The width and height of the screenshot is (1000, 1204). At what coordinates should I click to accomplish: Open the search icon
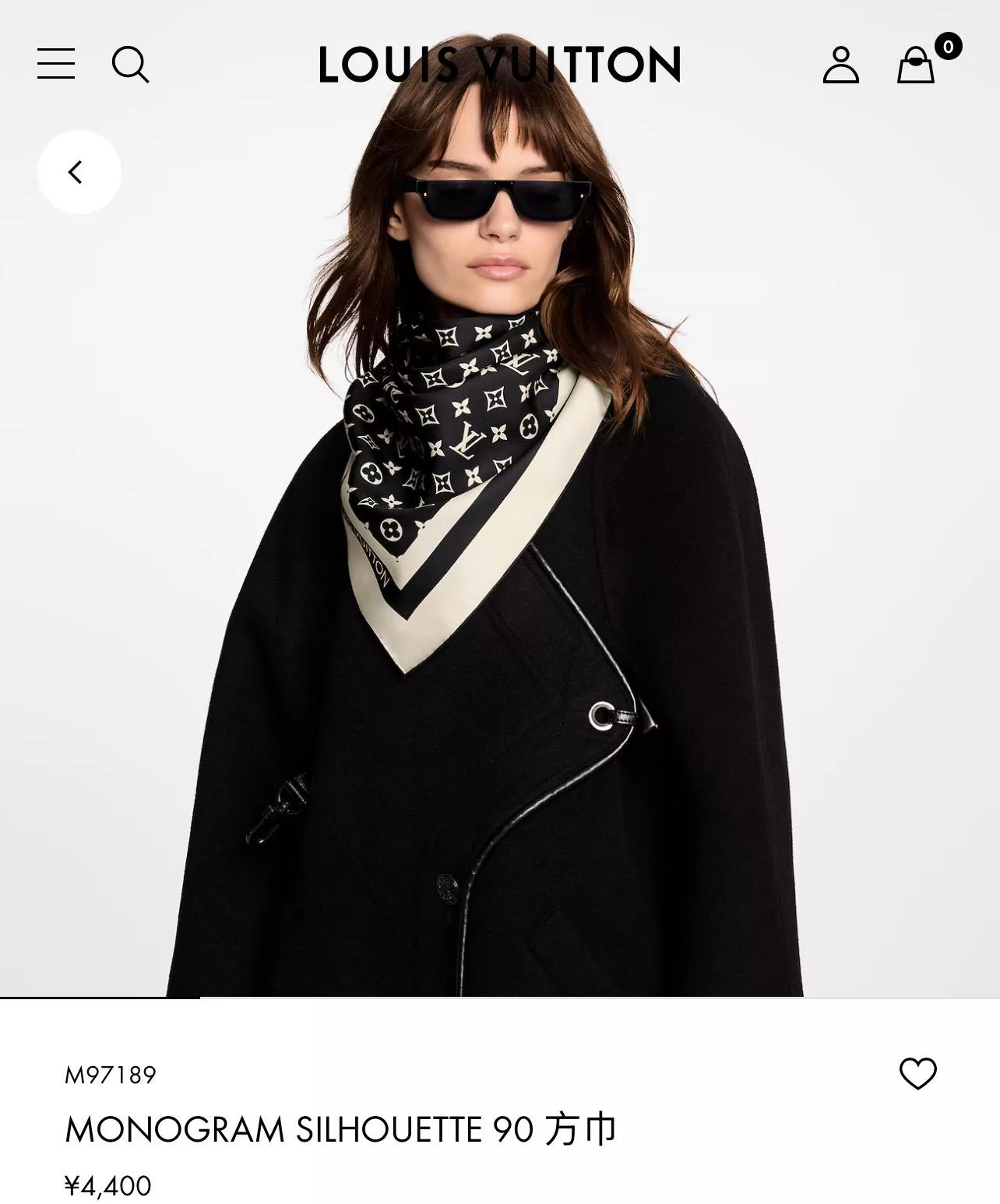click(x=130, y=64)
